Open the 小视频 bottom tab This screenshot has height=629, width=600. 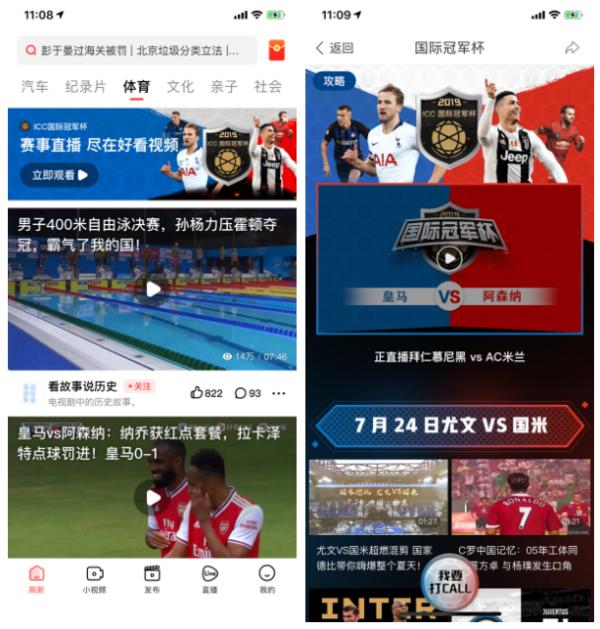[x=94, y=579]
